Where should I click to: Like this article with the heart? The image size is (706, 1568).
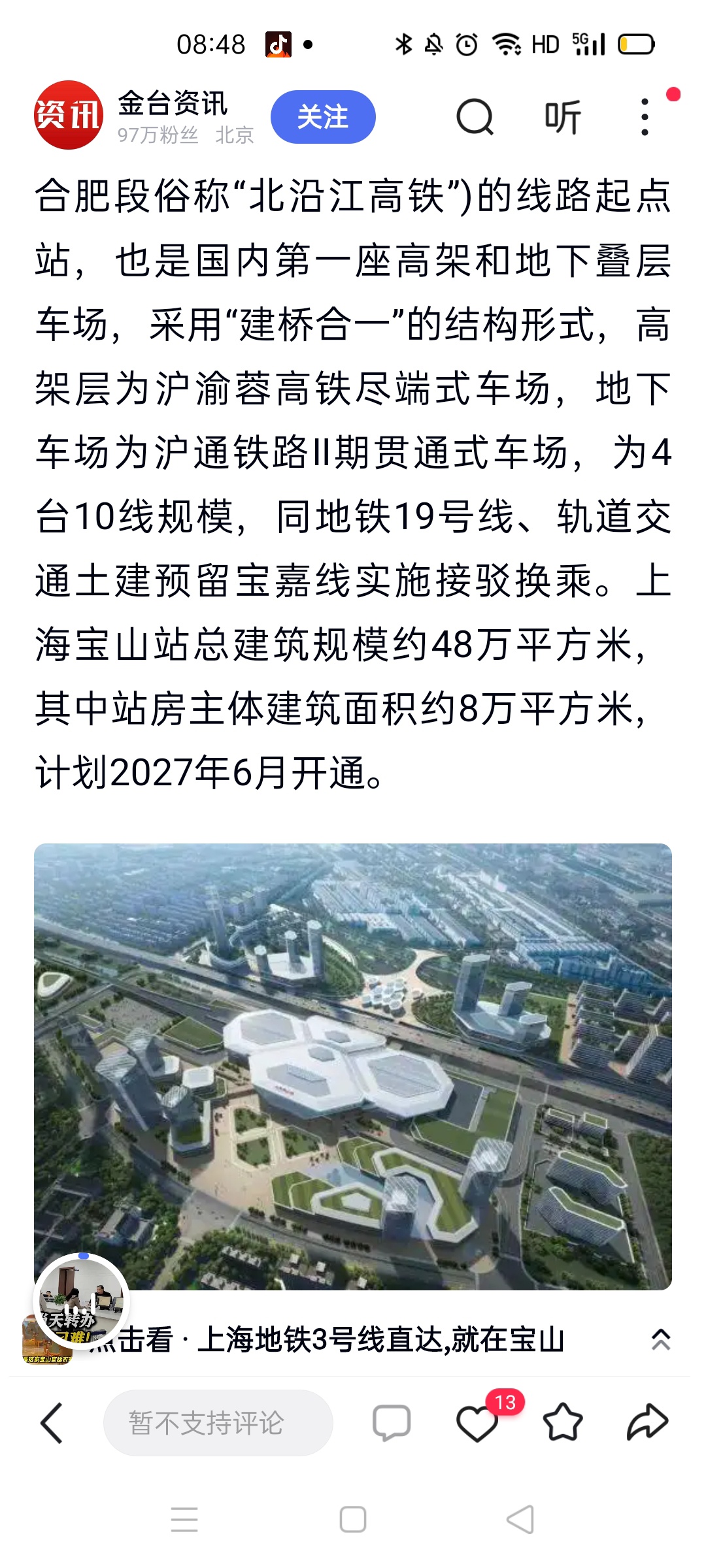[477, 1424]
